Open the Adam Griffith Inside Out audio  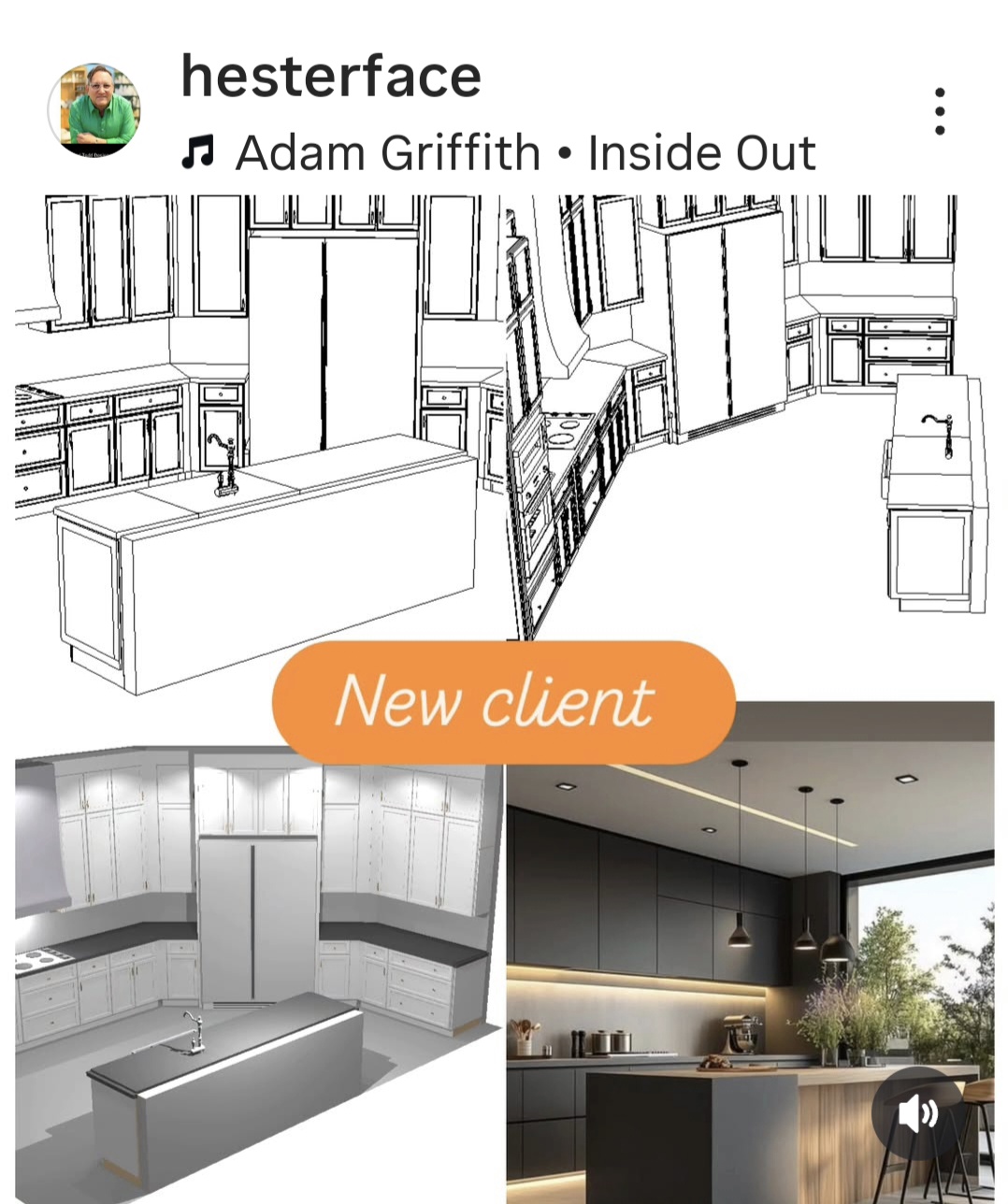pos(524,153)
